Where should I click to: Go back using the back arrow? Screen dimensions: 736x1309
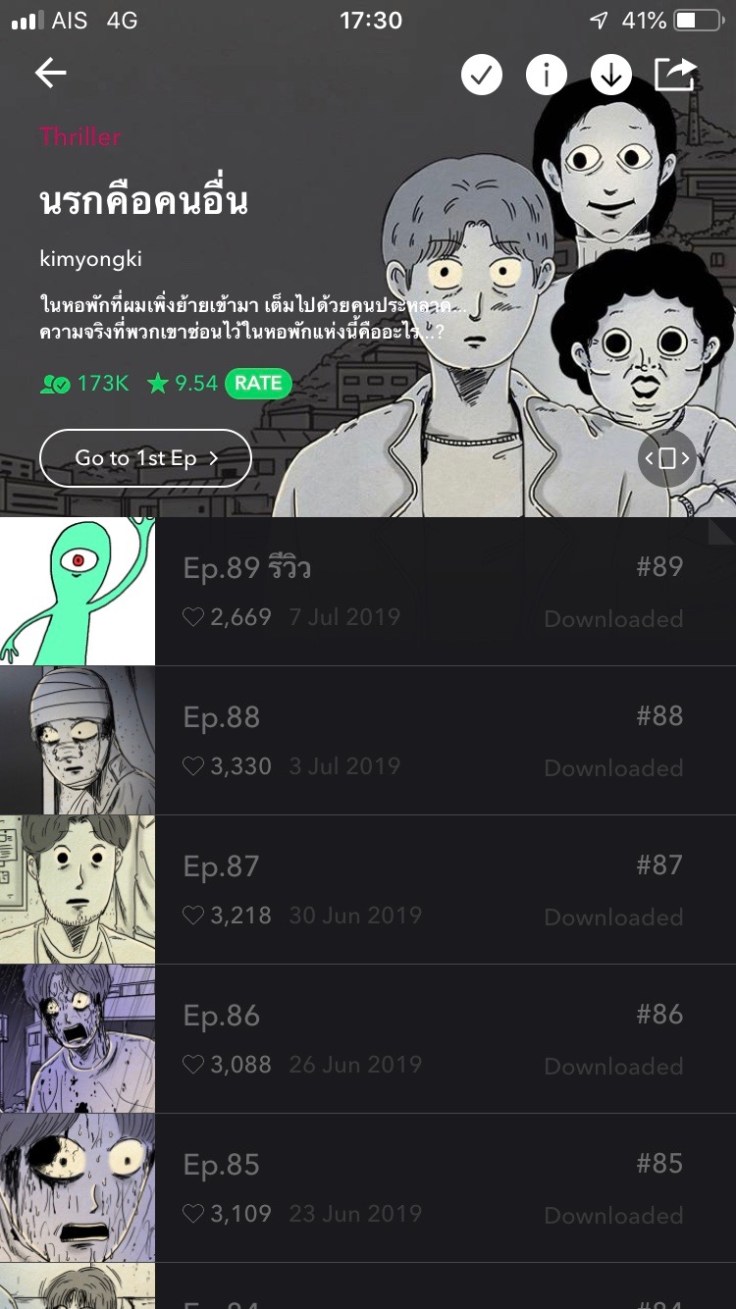[50, 73]
